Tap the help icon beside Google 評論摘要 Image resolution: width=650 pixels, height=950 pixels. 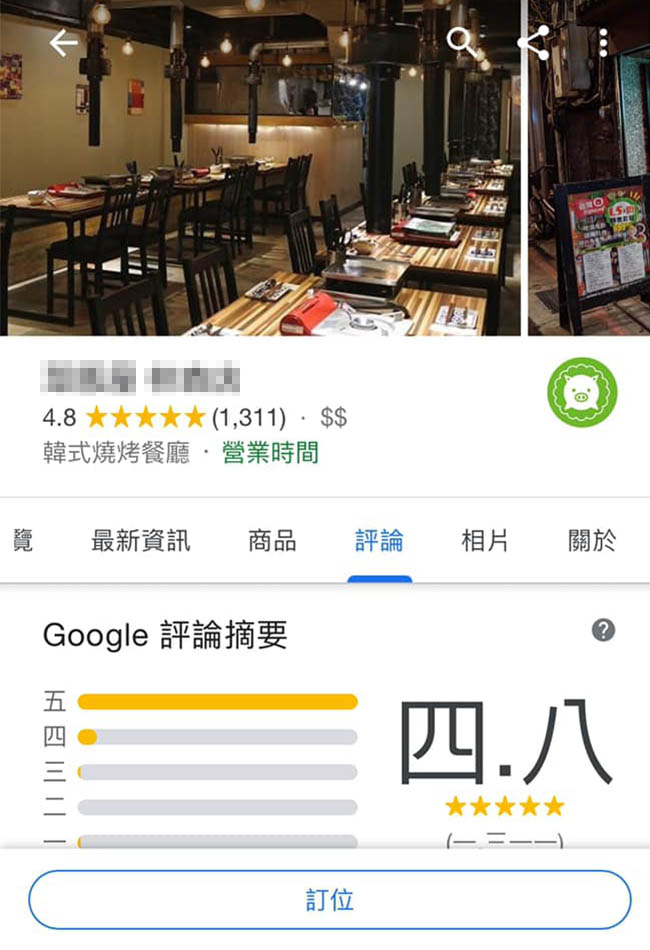pos(603,630)
